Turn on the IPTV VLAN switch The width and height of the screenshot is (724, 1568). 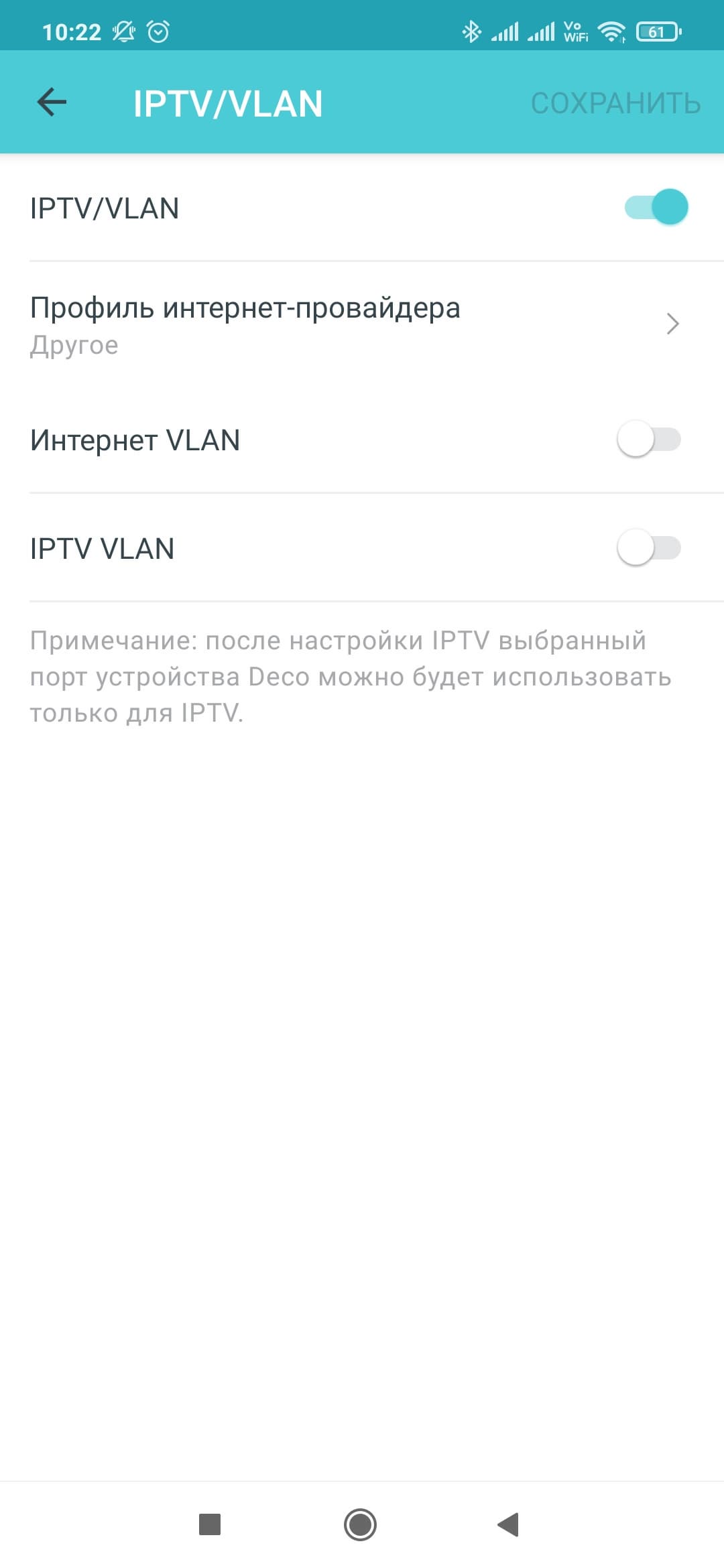point(648,548)
